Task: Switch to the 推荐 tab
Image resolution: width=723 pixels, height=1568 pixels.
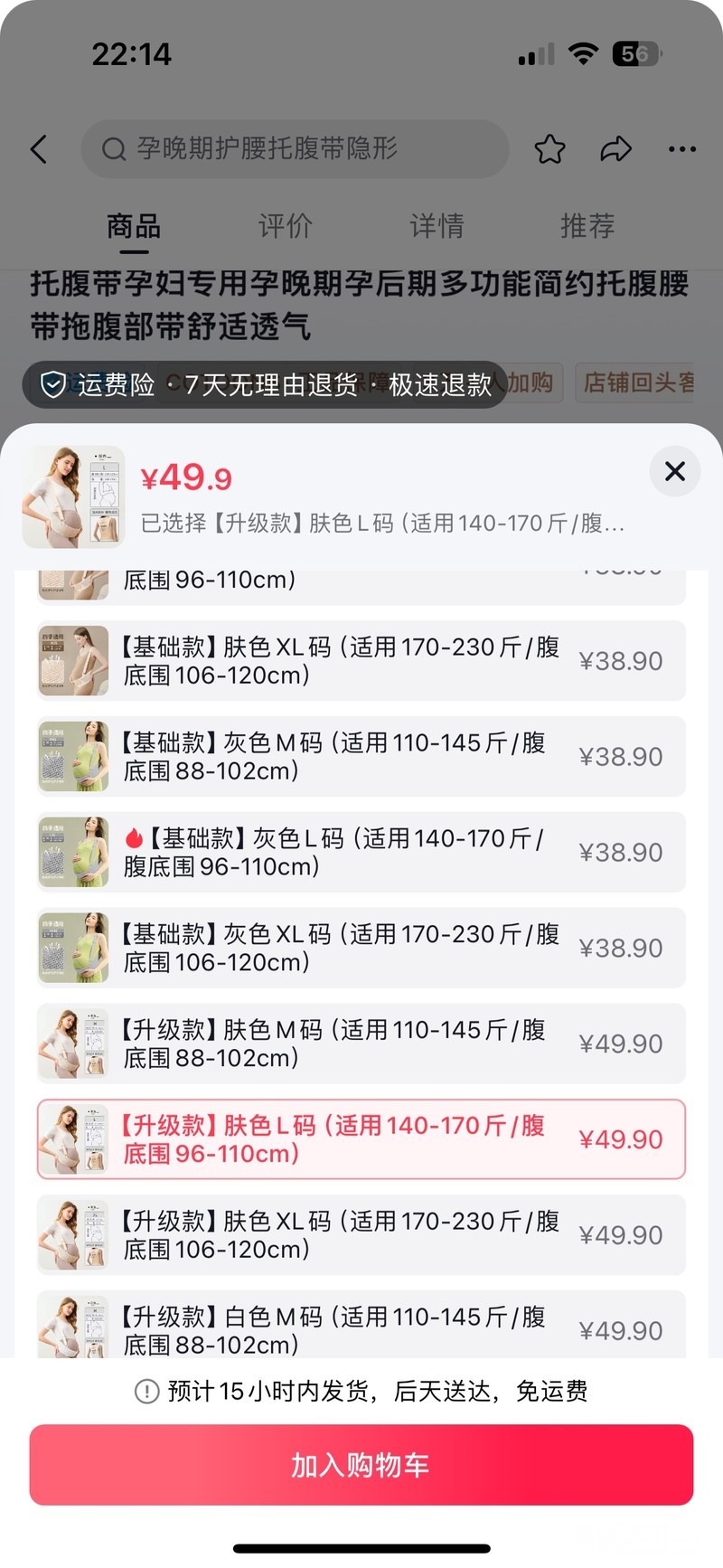Action: [587, 226]
